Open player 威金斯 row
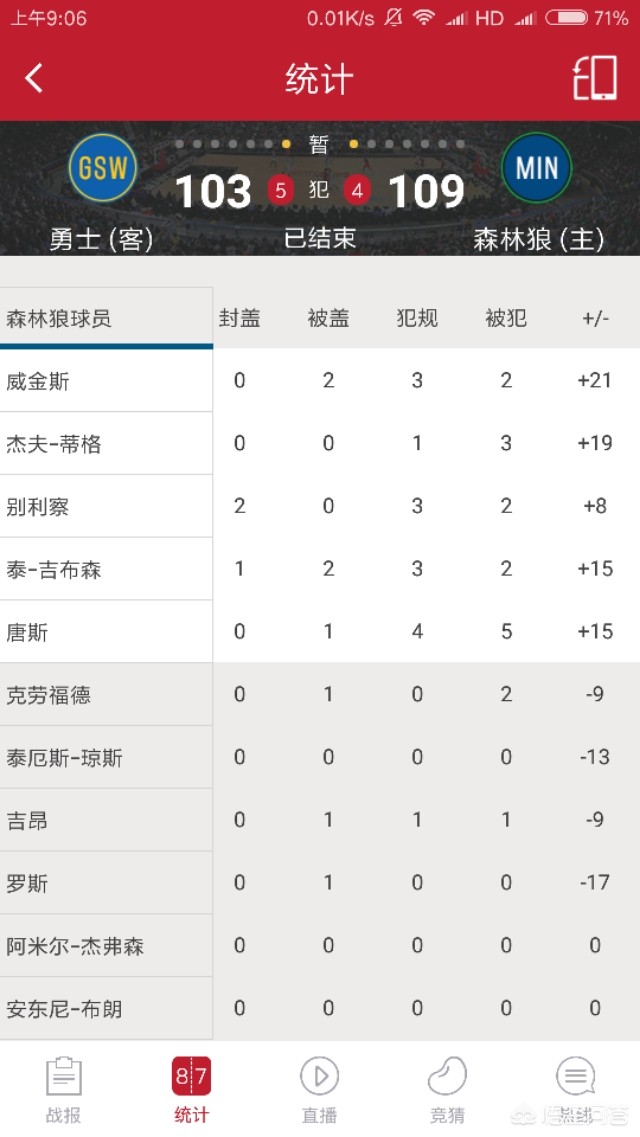The image size is (640, 1137). [x=320, y=380]
